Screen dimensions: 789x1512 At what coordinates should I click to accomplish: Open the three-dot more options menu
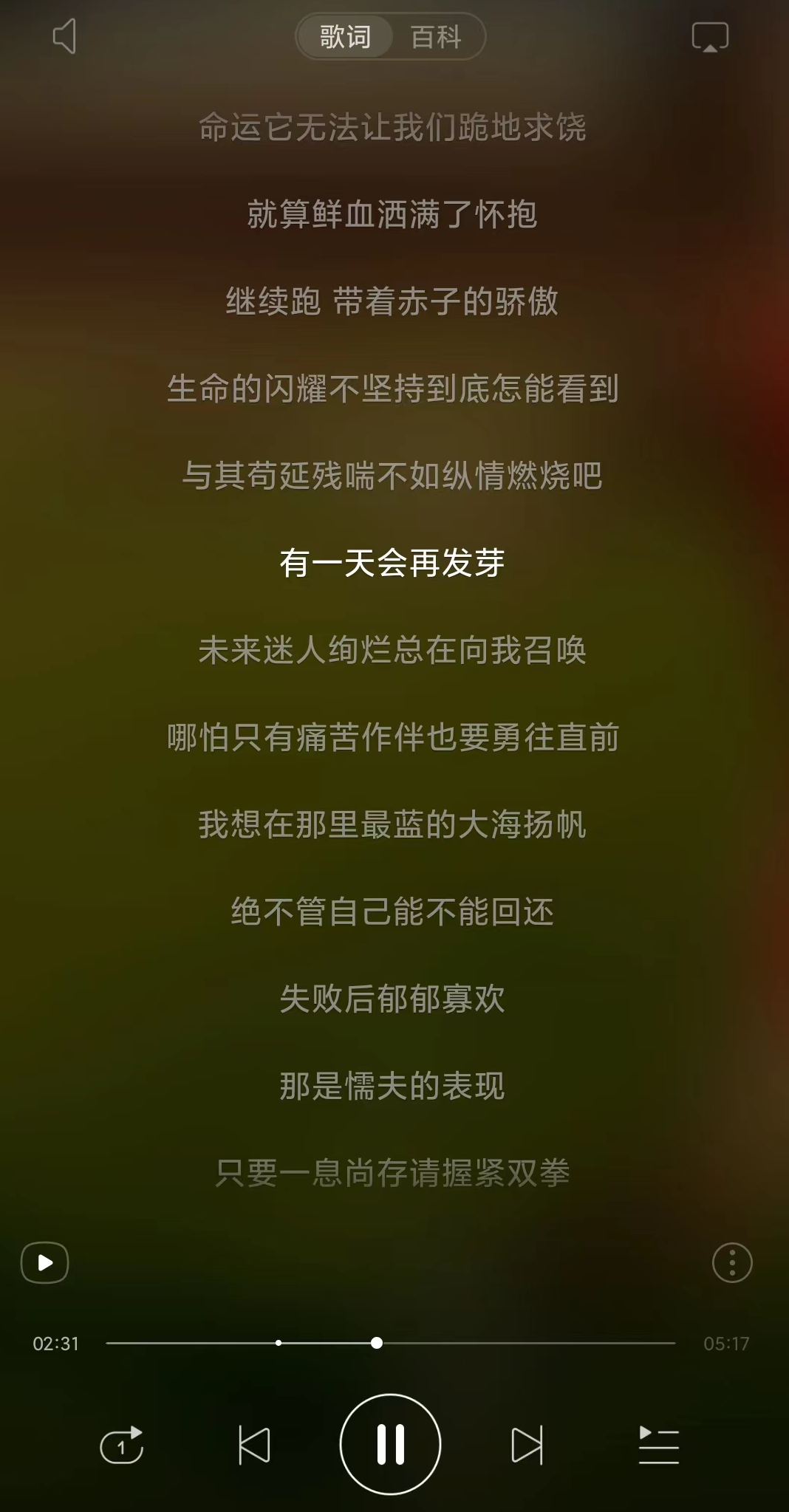731,1262
